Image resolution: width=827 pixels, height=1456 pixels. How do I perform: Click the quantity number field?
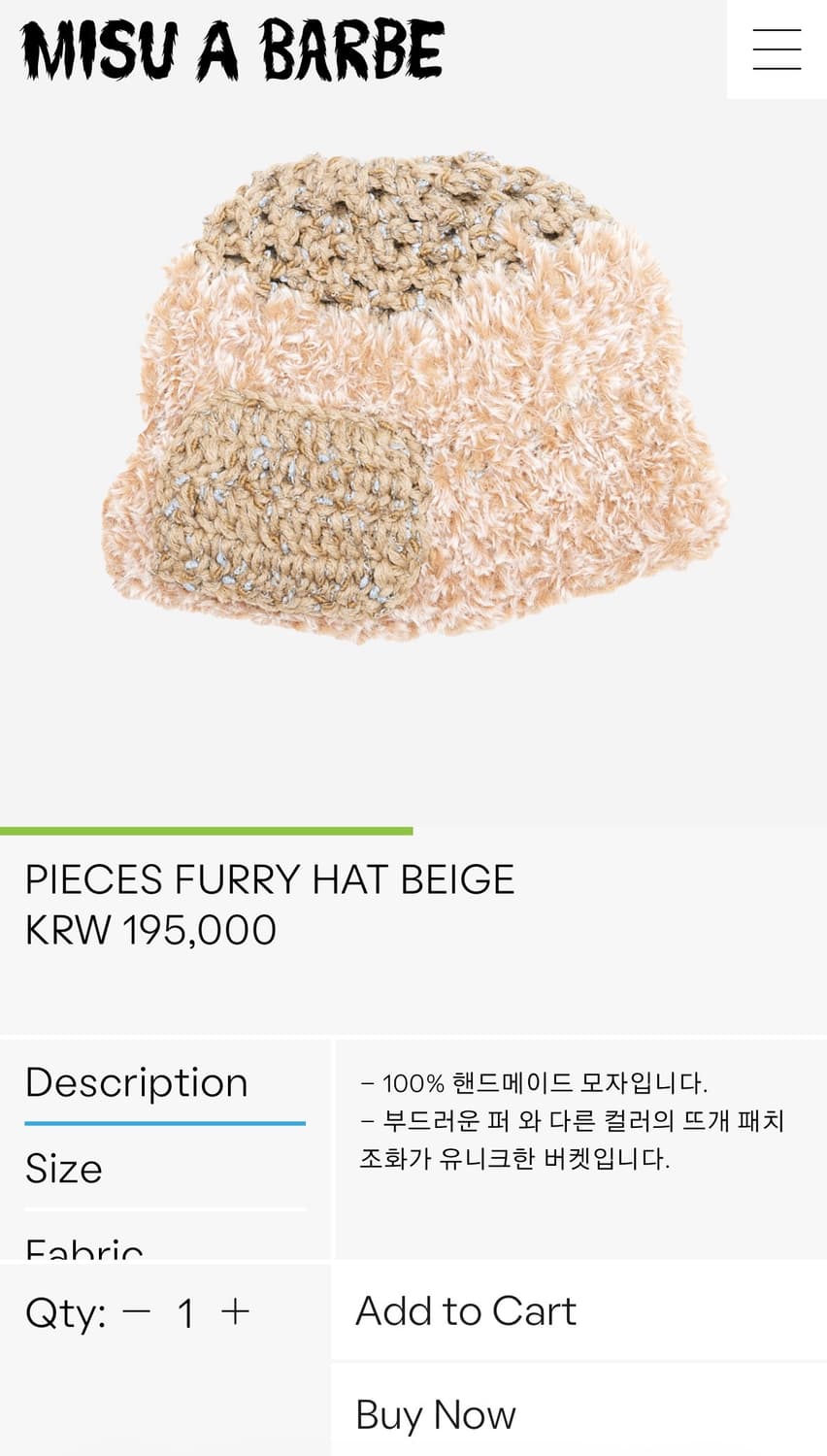(185, 1310)
